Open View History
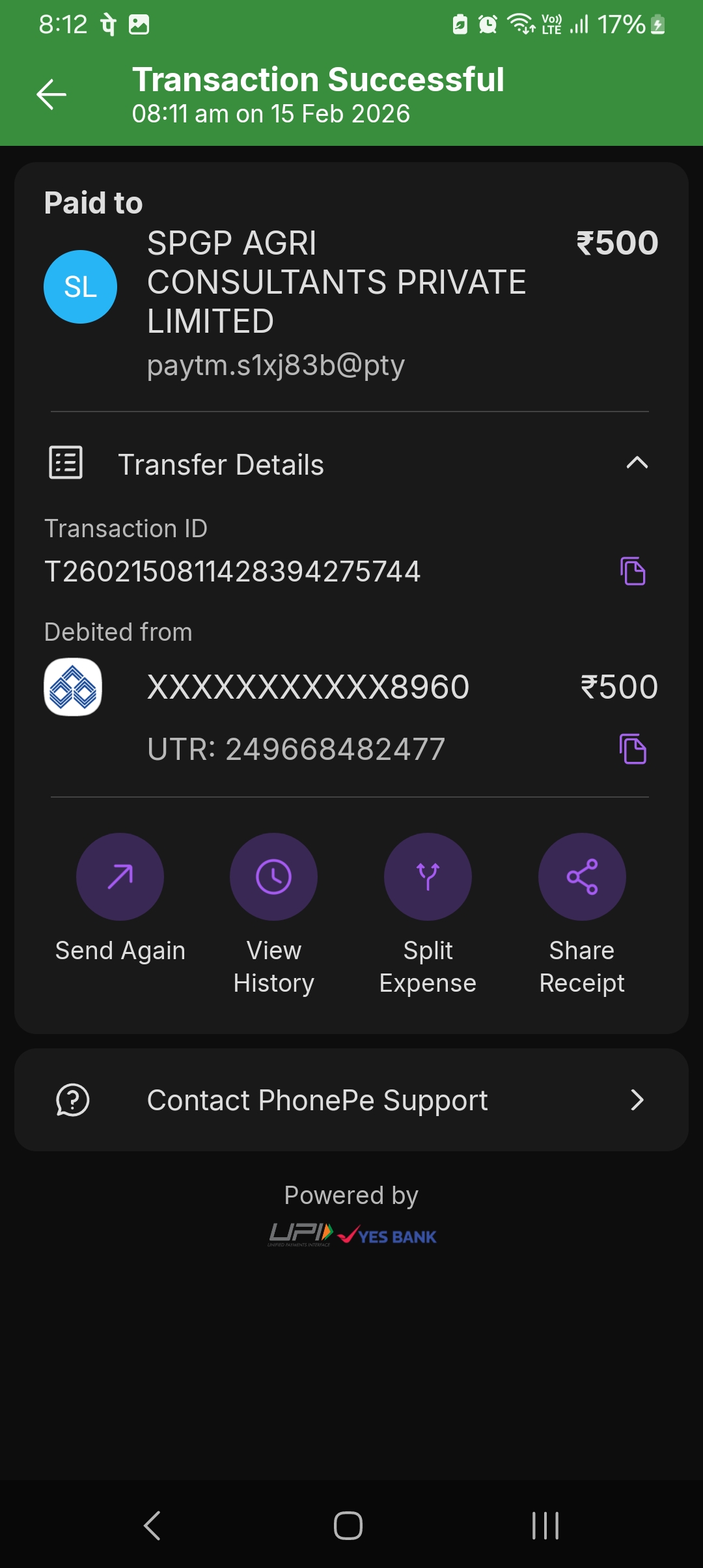The width and height of the screenshot is (703, 1568). pos(273,876)
